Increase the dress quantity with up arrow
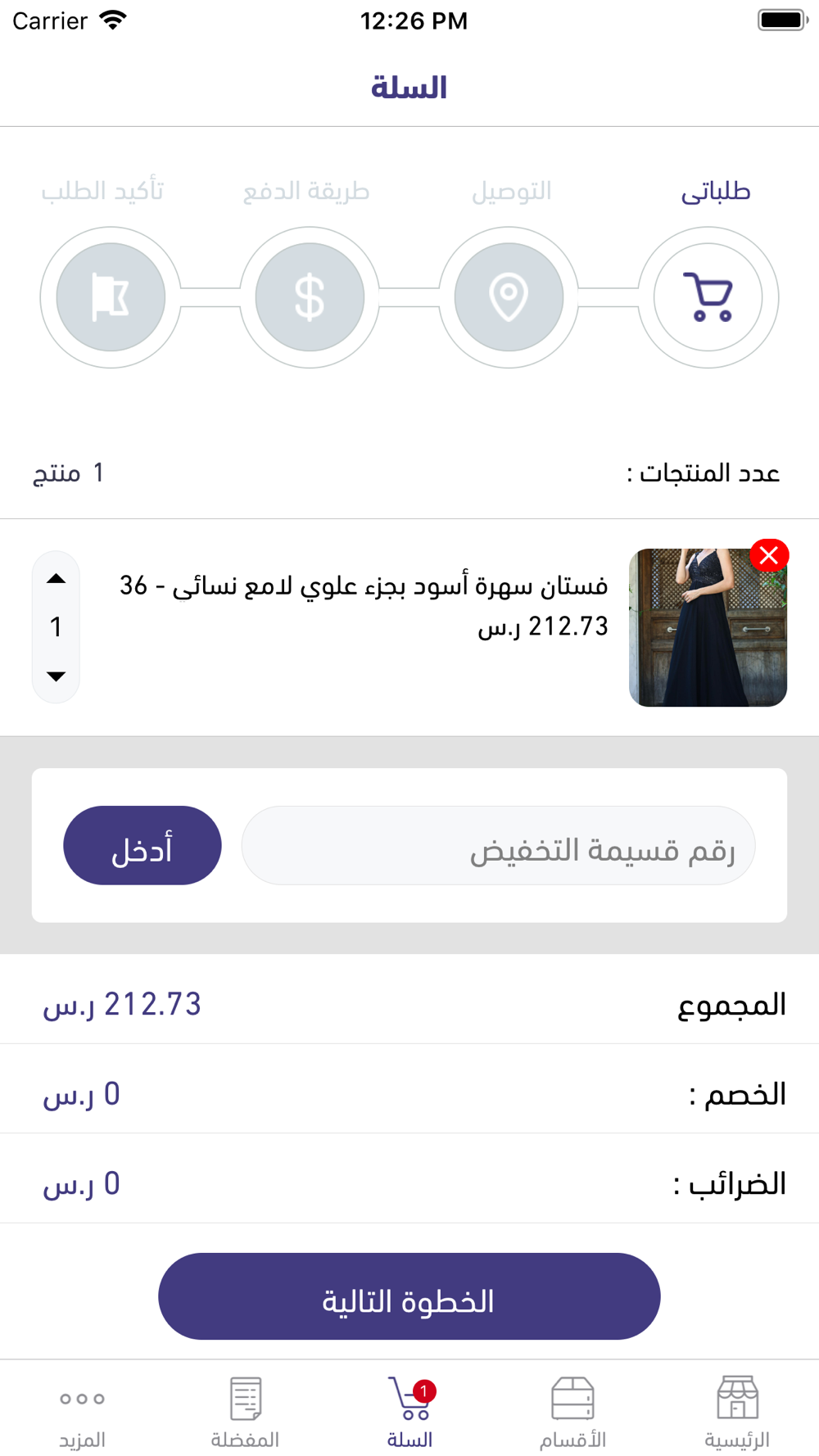Image resolution: width=819 pixels, height=1456 pixels. tap(56, 579)
